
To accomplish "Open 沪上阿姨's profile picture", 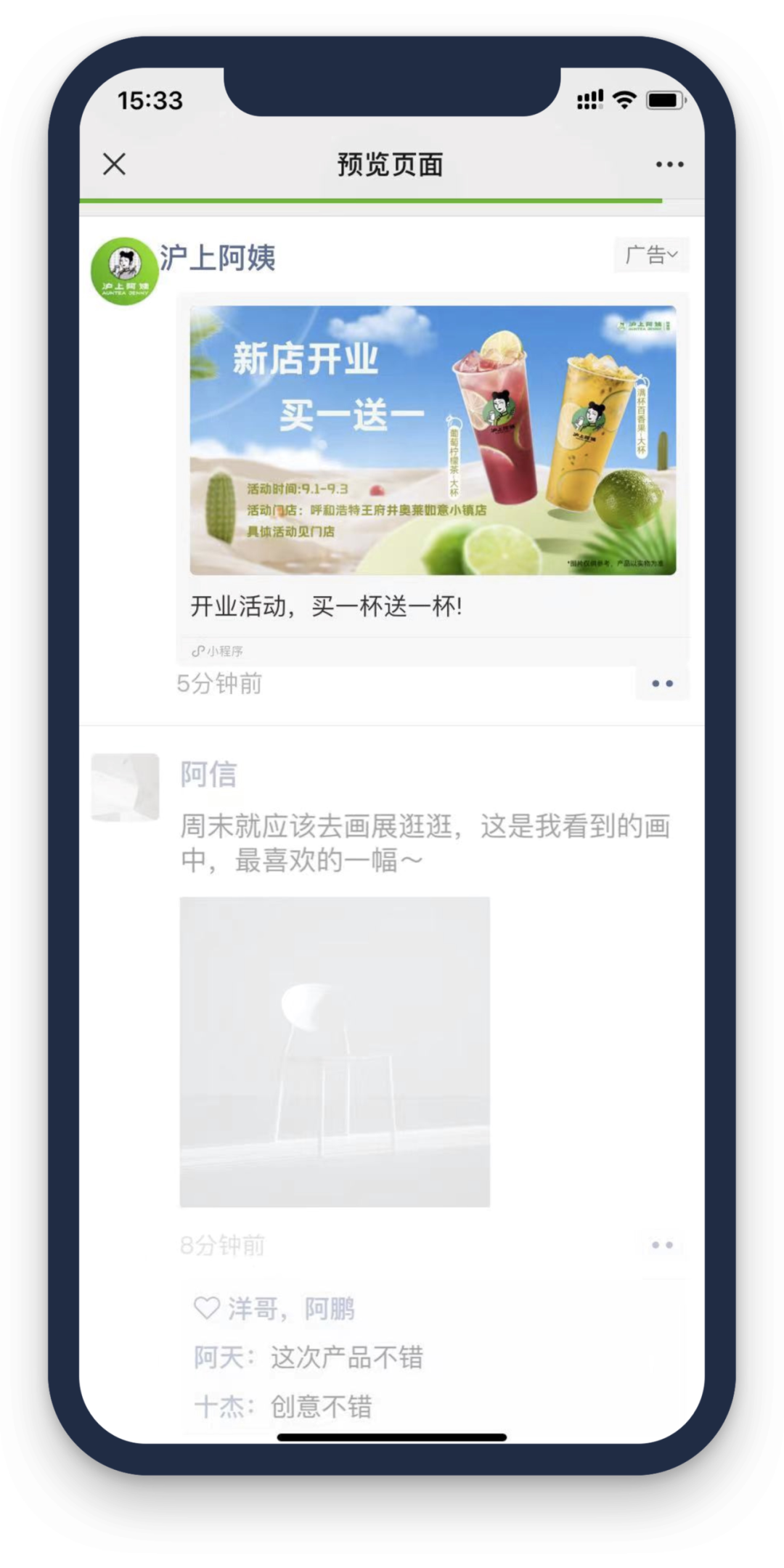I will [124, 271].
